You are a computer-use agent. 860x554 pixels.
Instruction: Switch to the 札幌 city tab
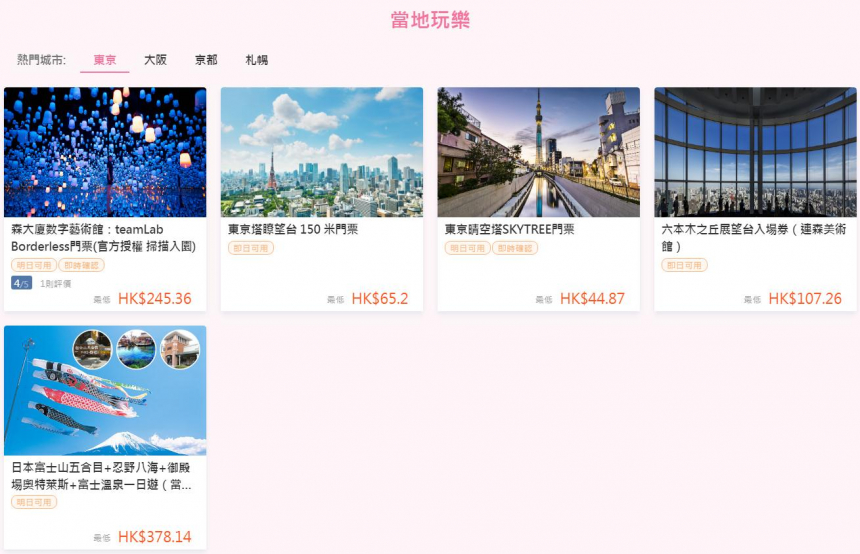[257, 60]
